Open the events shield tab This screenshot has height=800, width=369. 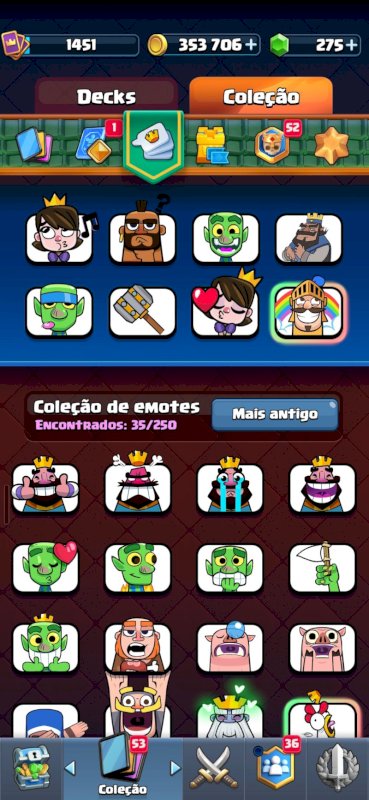click(338, 768)
